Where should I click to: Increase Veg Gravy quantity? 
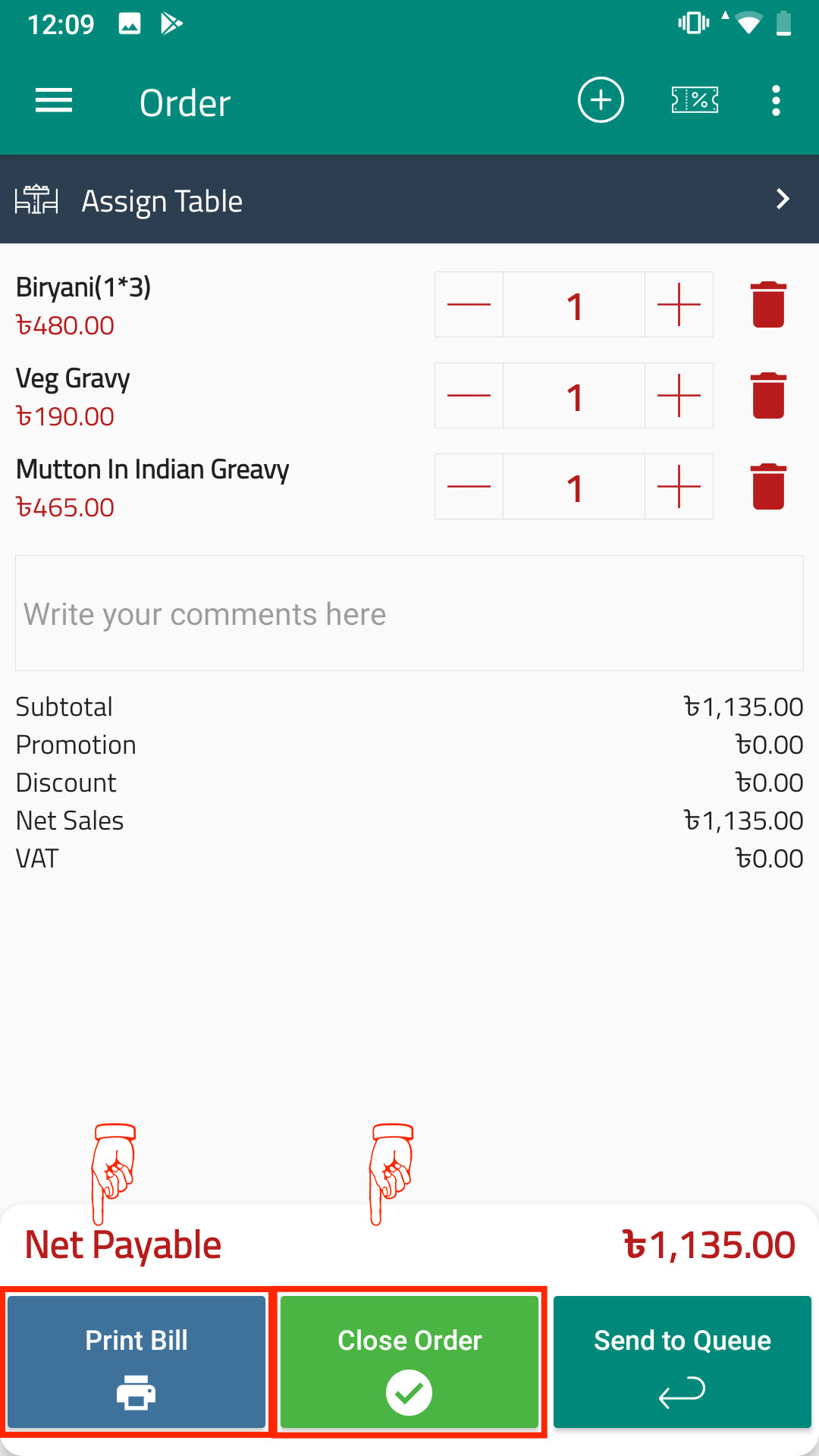click(679, 396)
